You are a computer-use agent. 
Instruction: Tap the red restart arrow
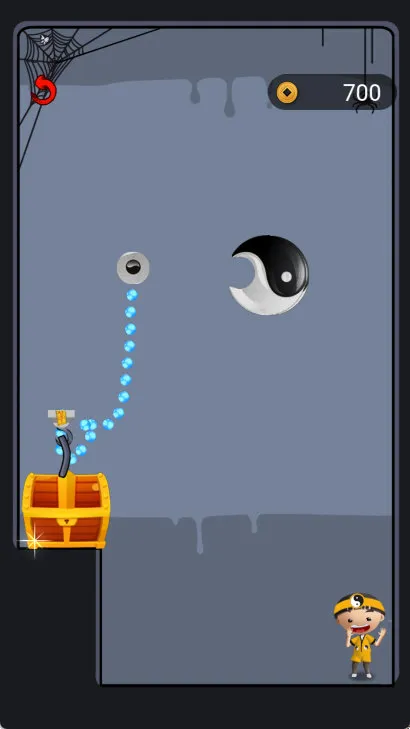click(x=44, y=90)
